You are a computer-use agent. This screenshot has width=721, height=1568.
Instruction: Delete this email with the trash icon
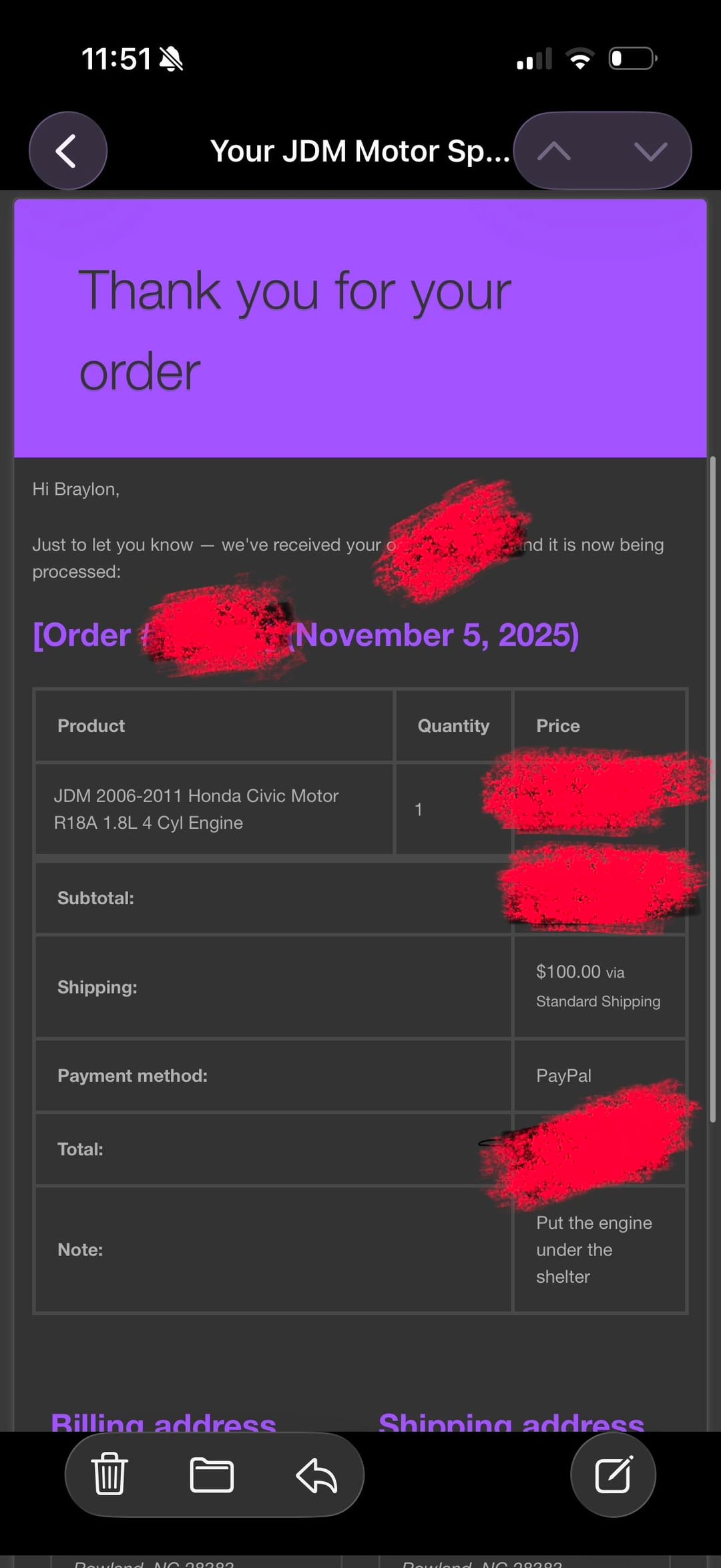click(109, 1475)
